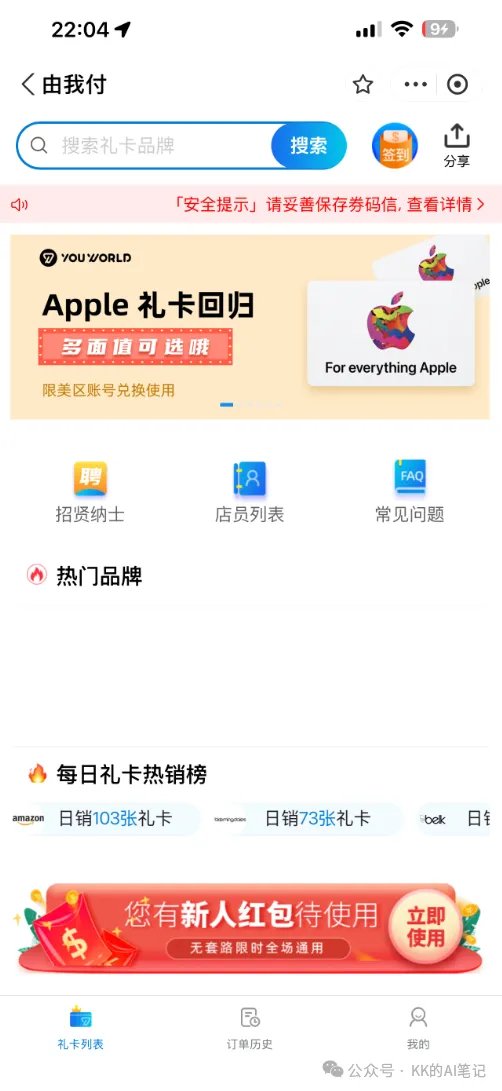The height and width of the screenshot is (1091, 502).
Task: Favorite this mini program with the star
Action: point(363,85)
